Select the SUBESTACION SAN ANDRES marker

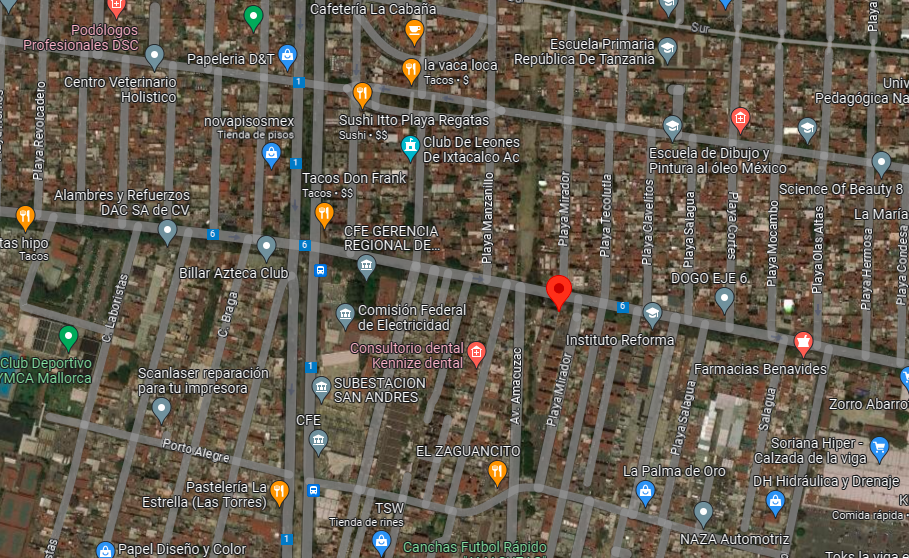[321, 389]
